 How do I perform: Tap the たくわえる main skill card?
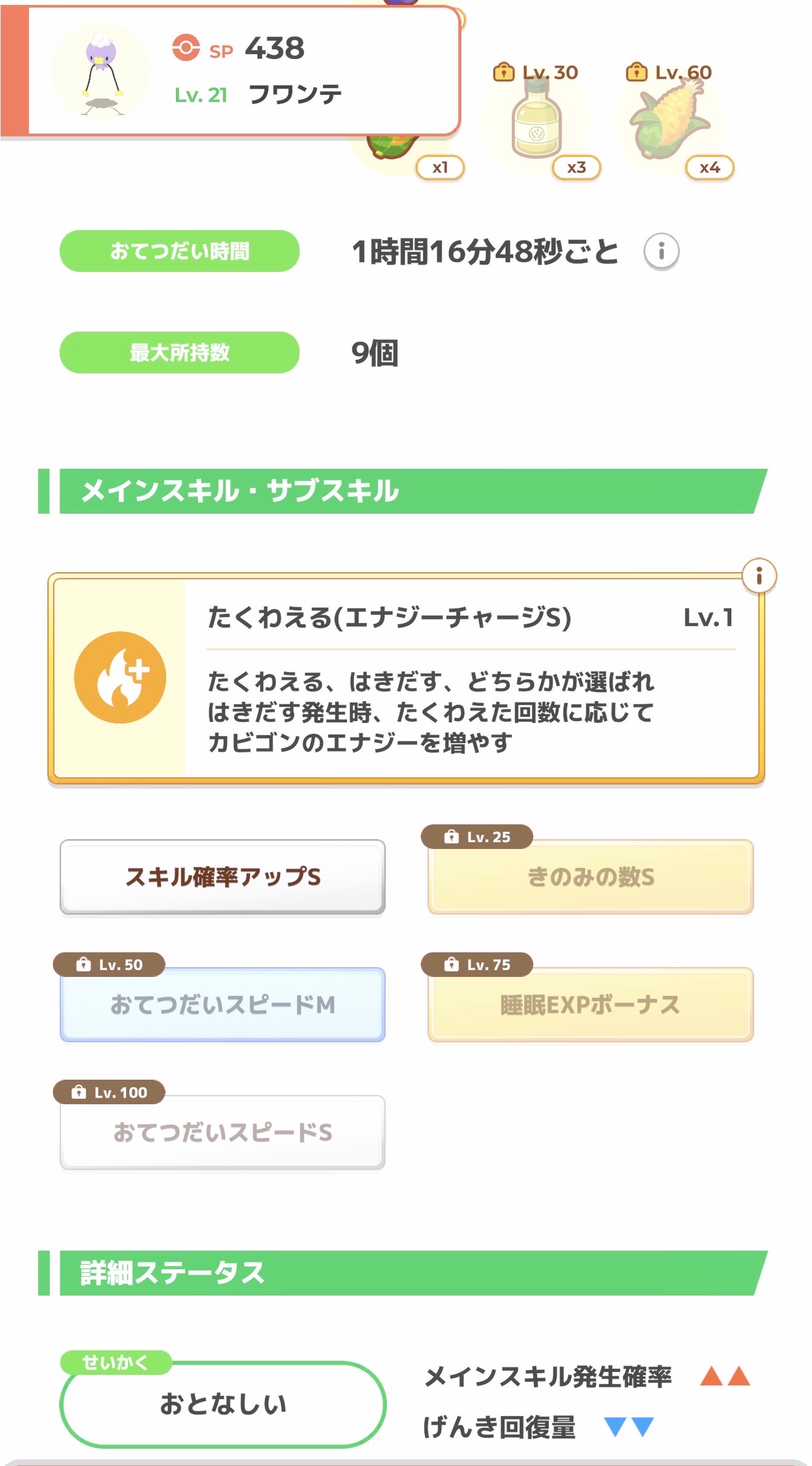point(406,678)
